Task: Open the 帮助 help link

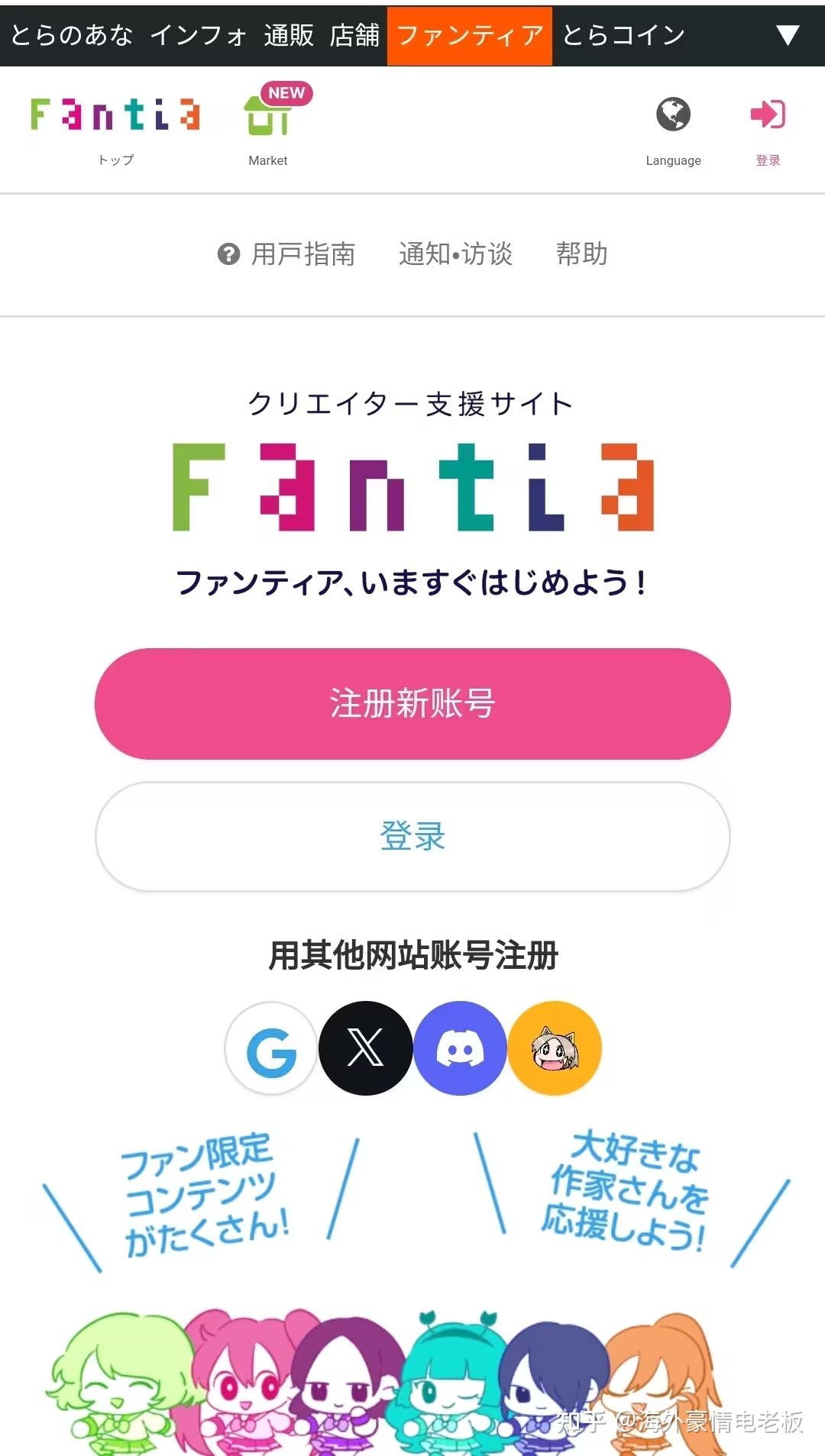Action: point(582,253)
